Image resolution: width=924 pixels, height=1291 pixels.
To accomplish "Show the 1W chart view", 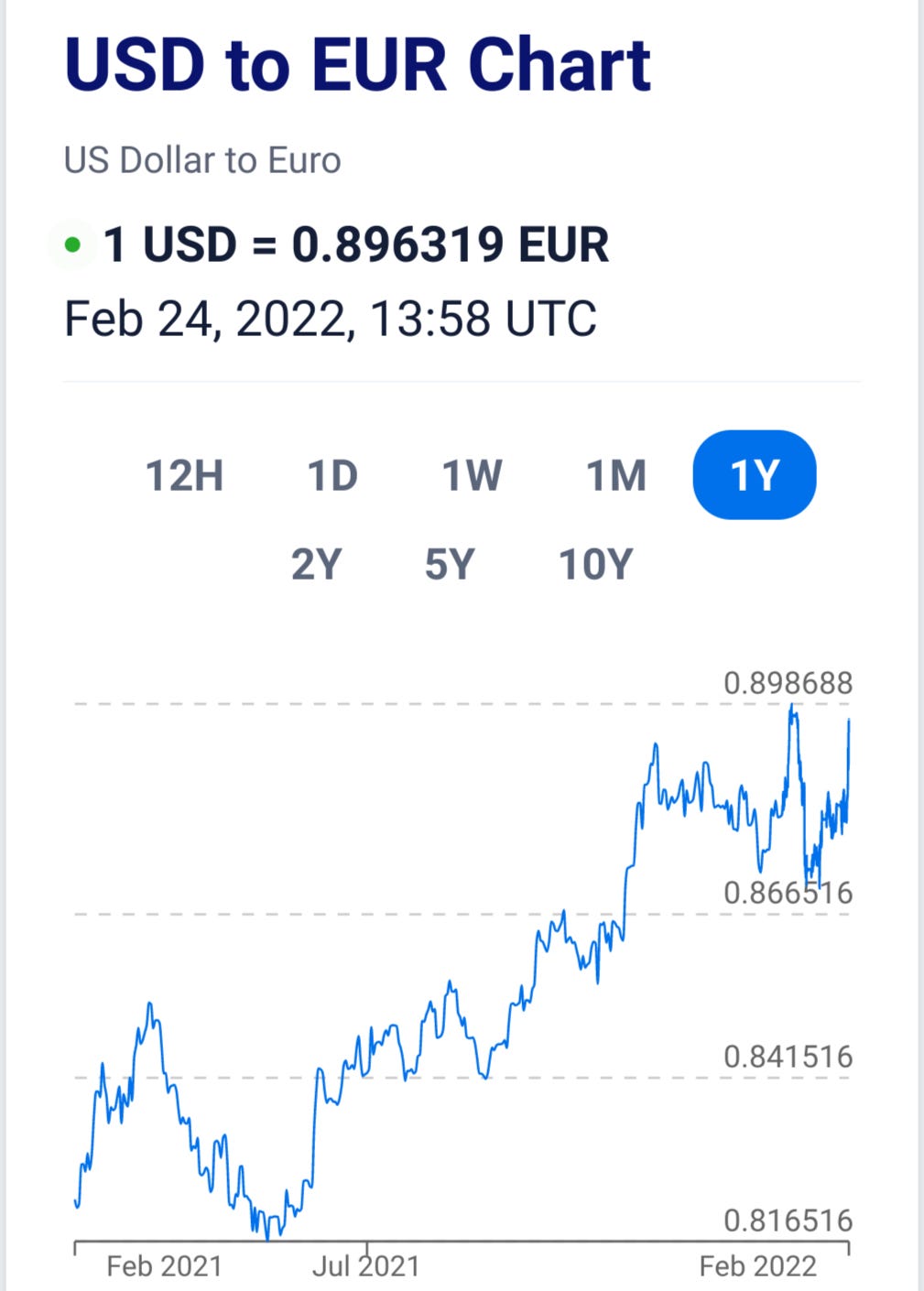I will pos(472,476).
